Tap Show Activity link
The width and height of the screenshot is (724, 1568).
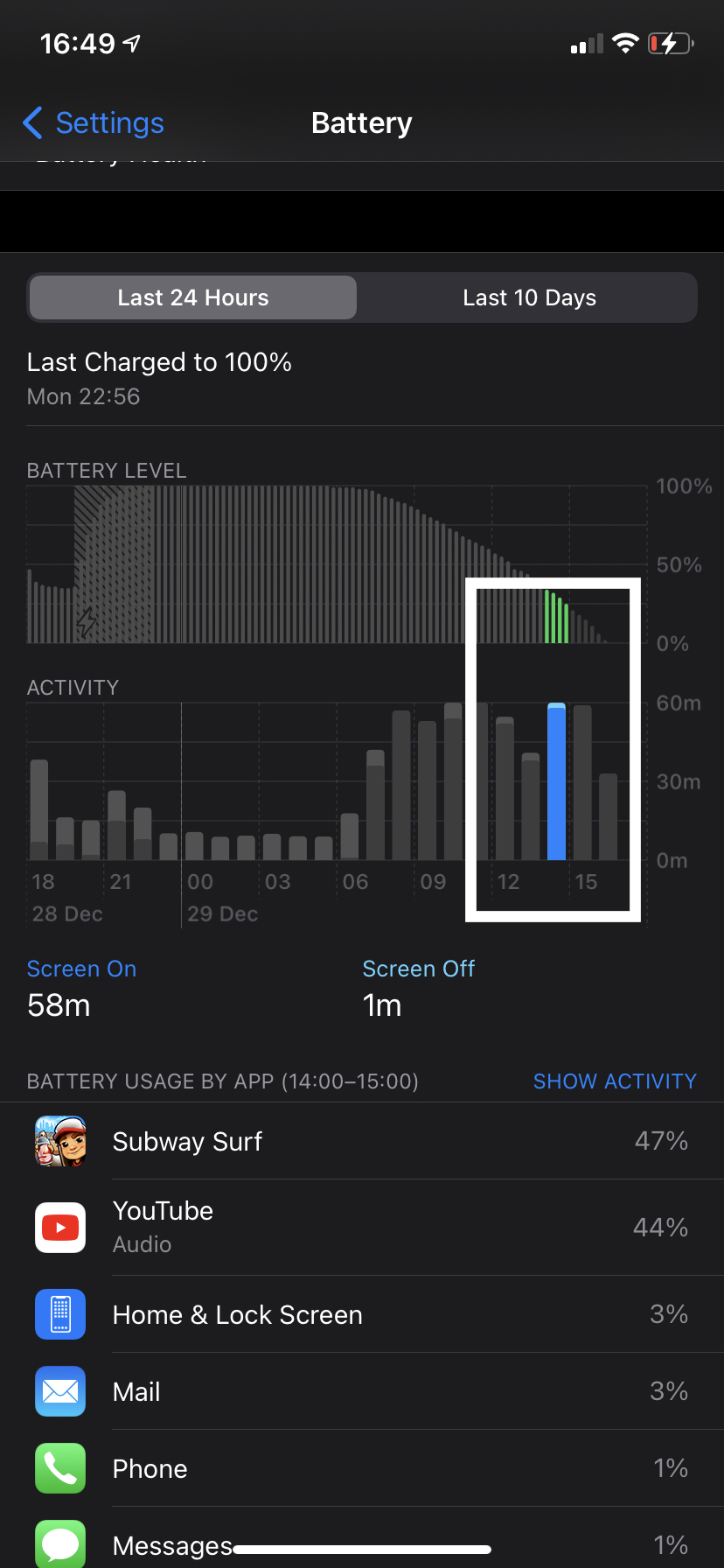pos(615,1081)
